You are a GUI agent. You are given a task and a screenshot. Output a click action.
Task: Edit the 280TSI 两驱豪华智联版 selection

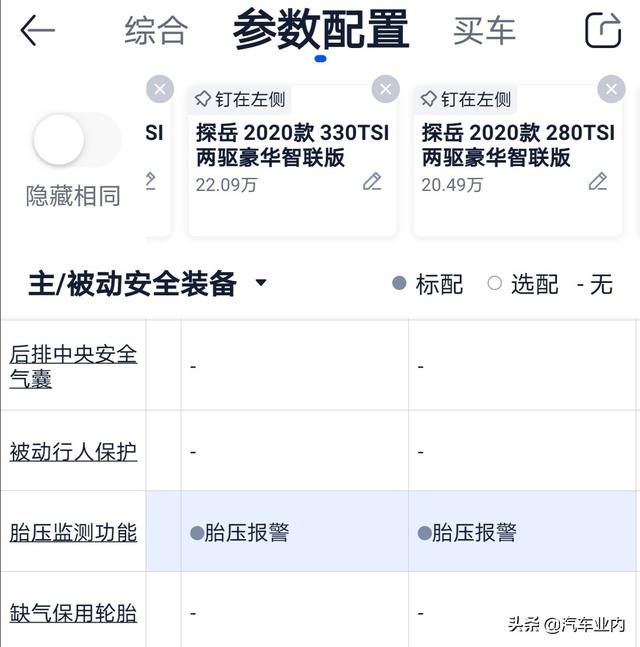tap(598, 182)
